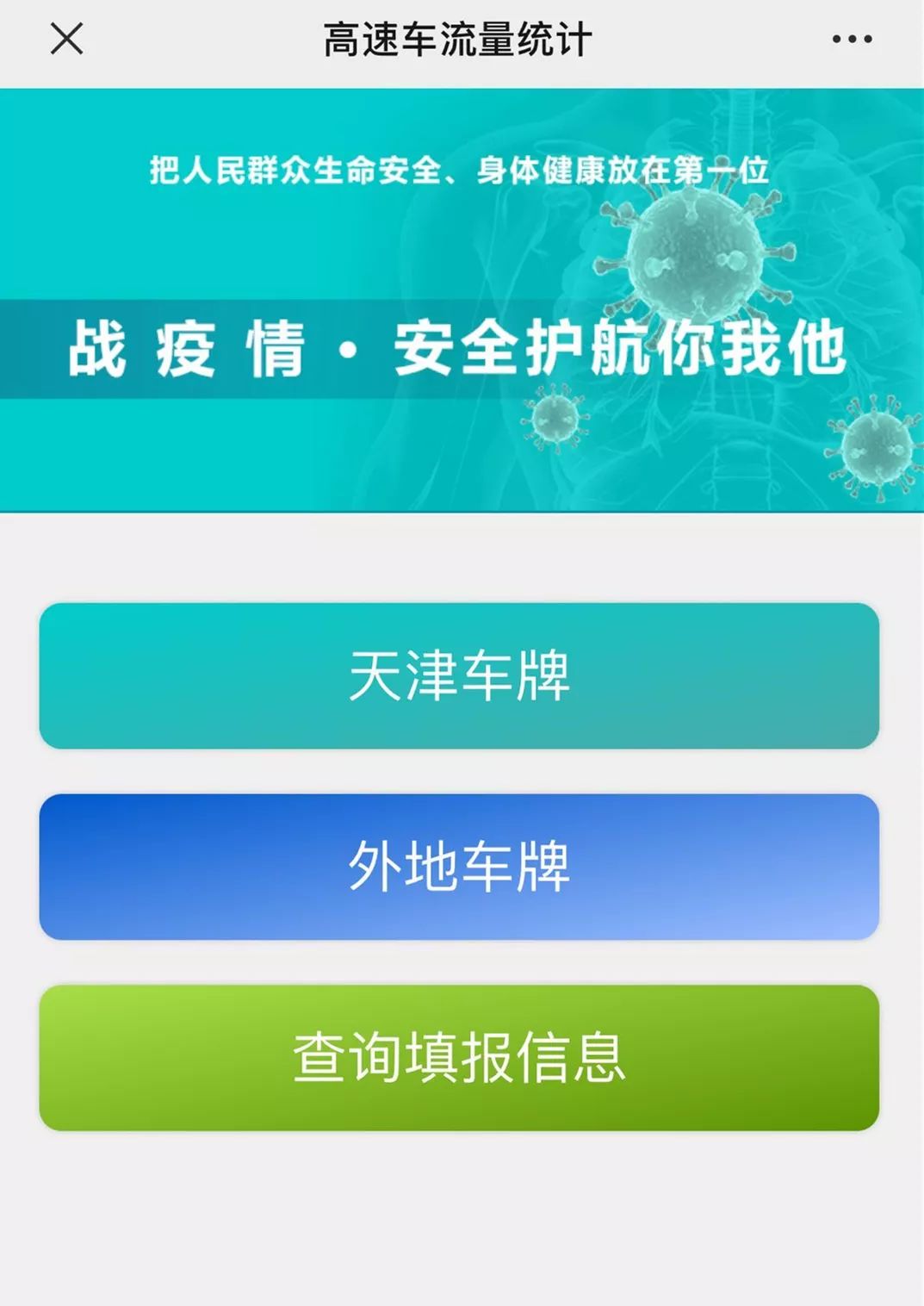Open the three-dot overflow menu

pos(852,39)
